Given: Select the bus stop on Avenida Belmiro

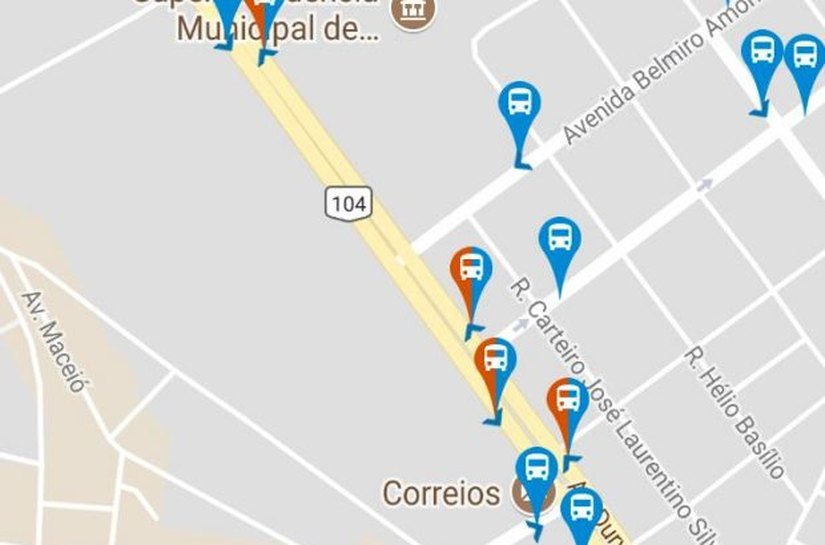Looking at the screenshot, I should [x=519, y=104].
